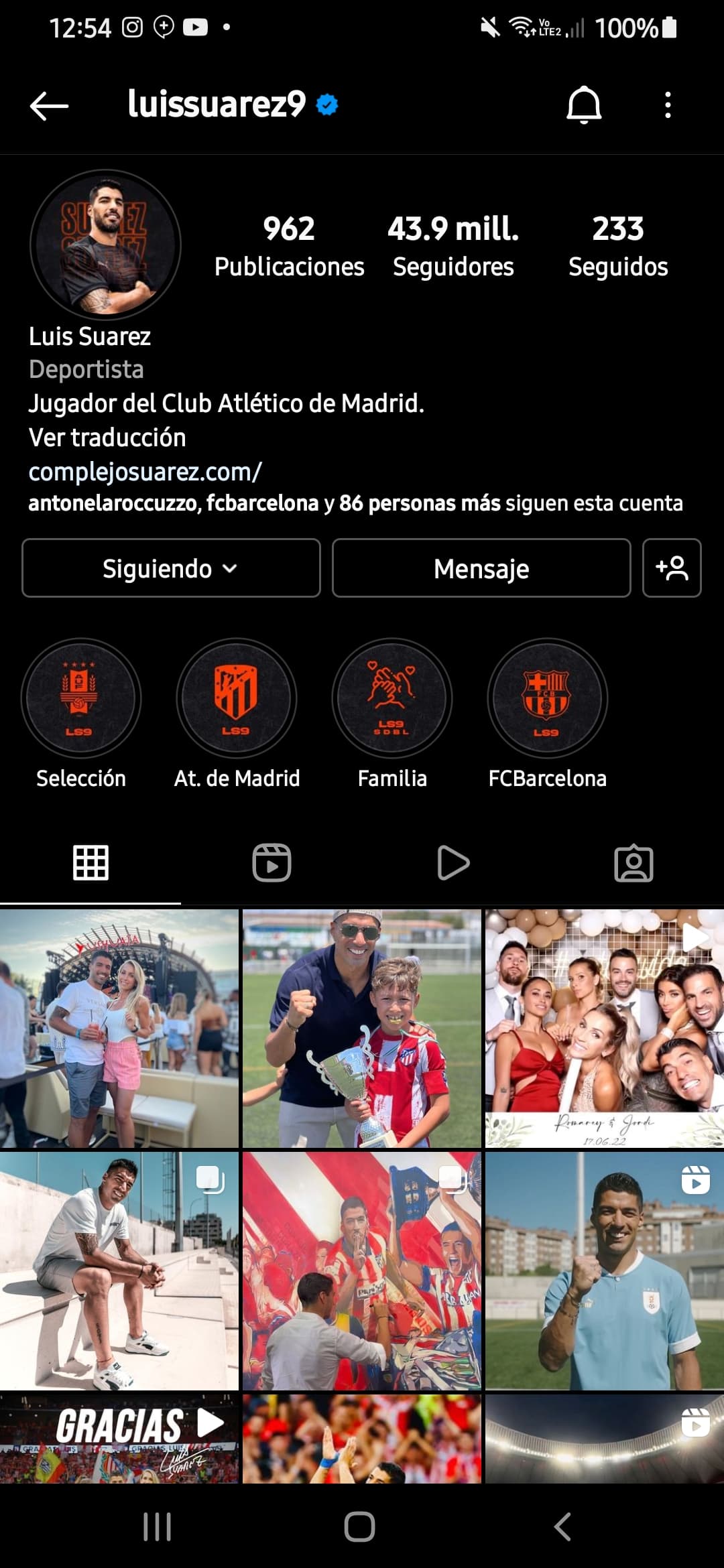Image resolution: width=724 pixels, height=1568 pixels.
Task: Expand the Siguiendo dropdown button
Action: pyautogui.click(x=171, y=568)
